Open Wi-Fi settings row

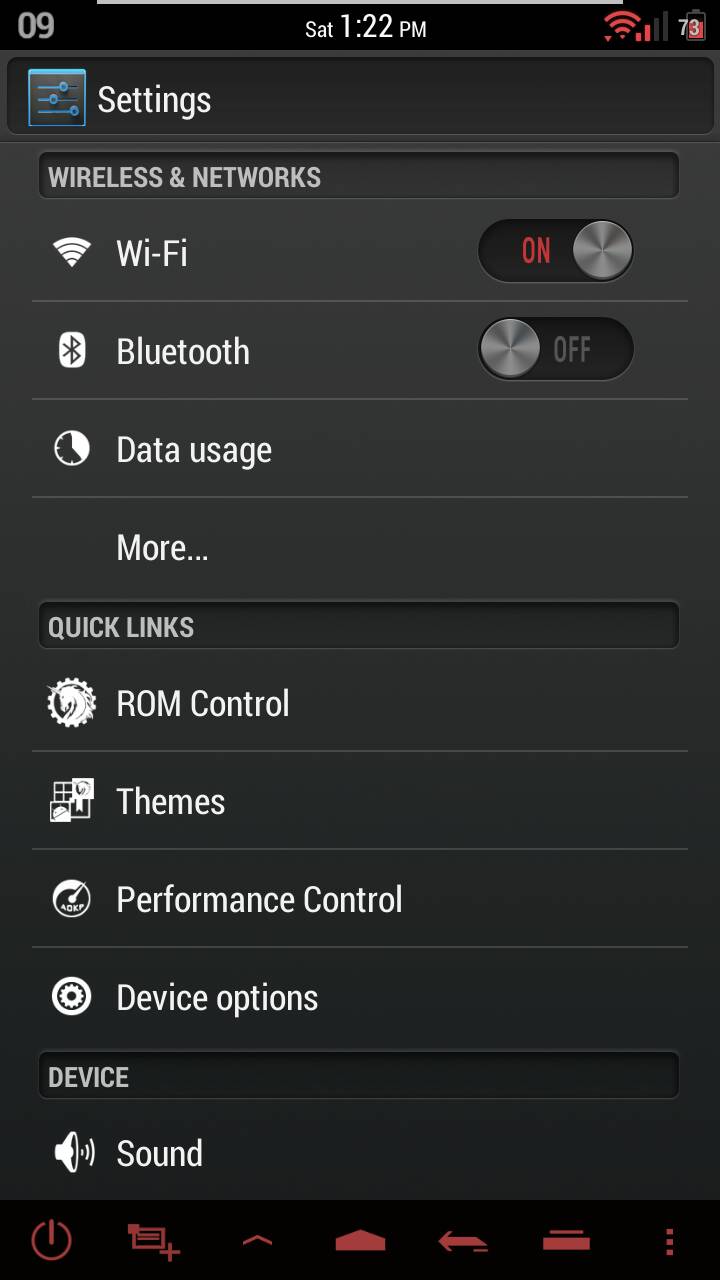pos(360,253)
